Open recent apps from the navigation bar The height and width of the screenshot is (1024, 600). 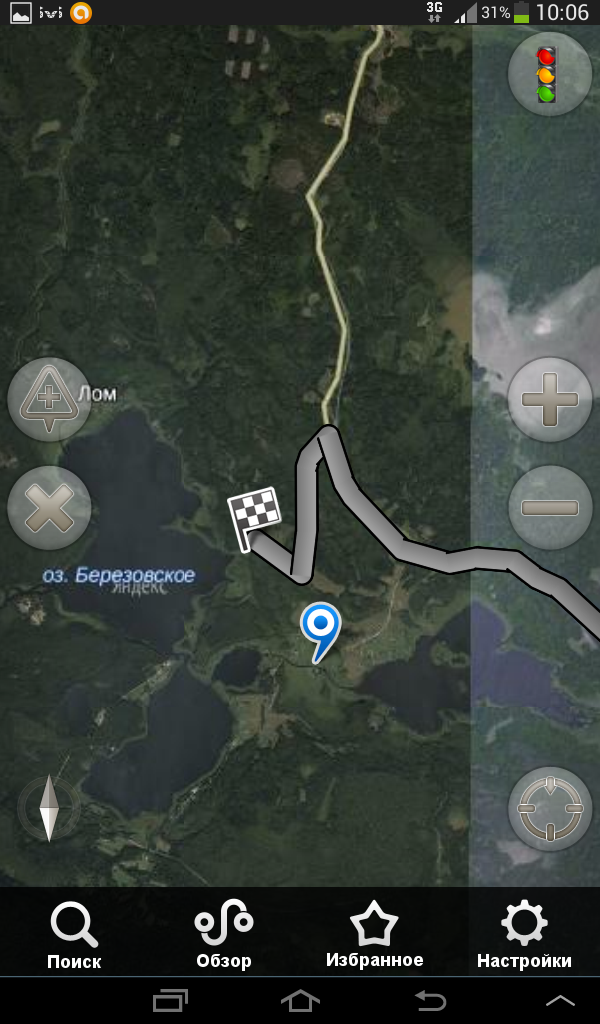click(170, 1000)
